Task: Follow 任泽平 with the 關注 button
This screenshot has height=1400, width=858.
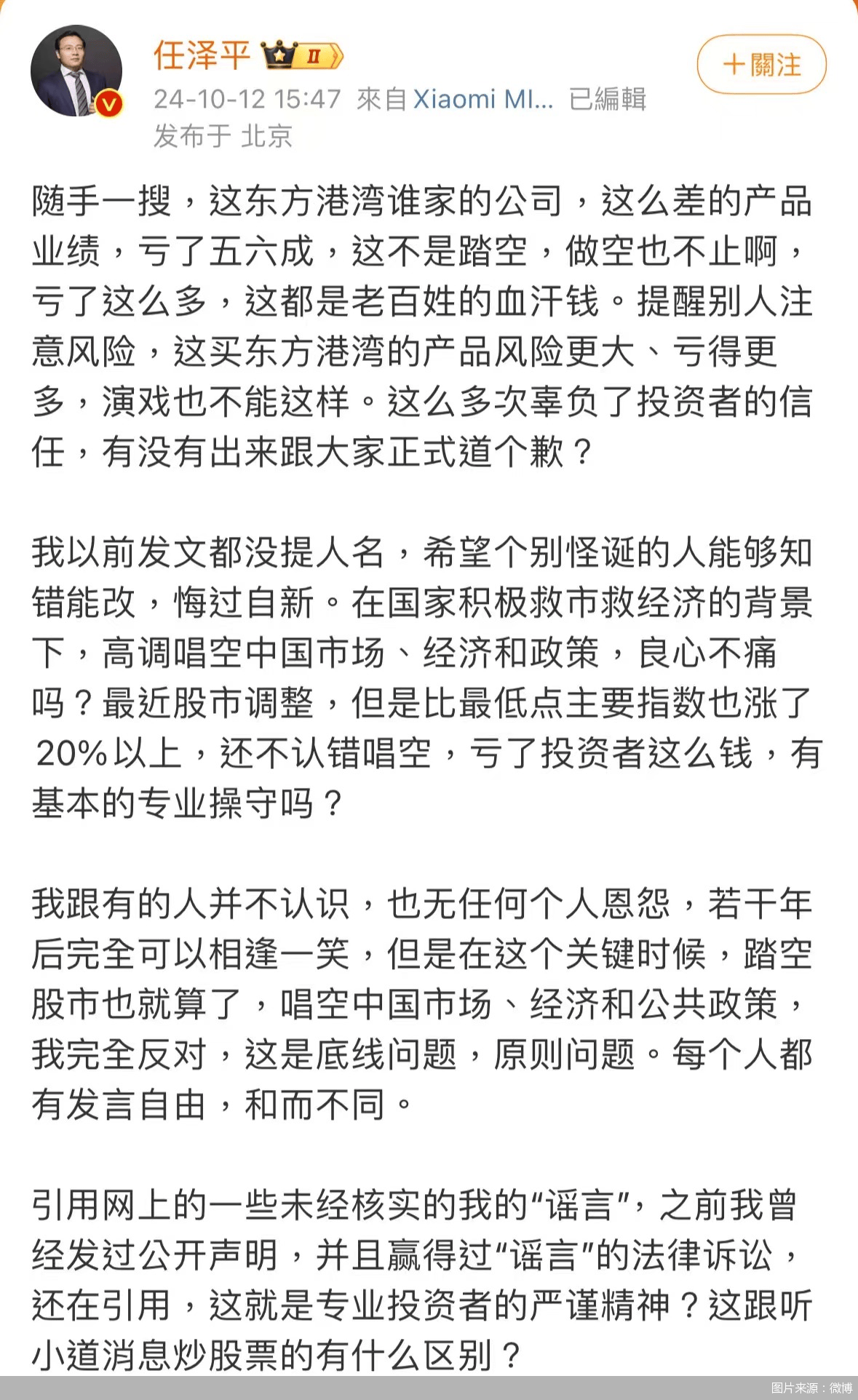Action: (x=761, y=65)
